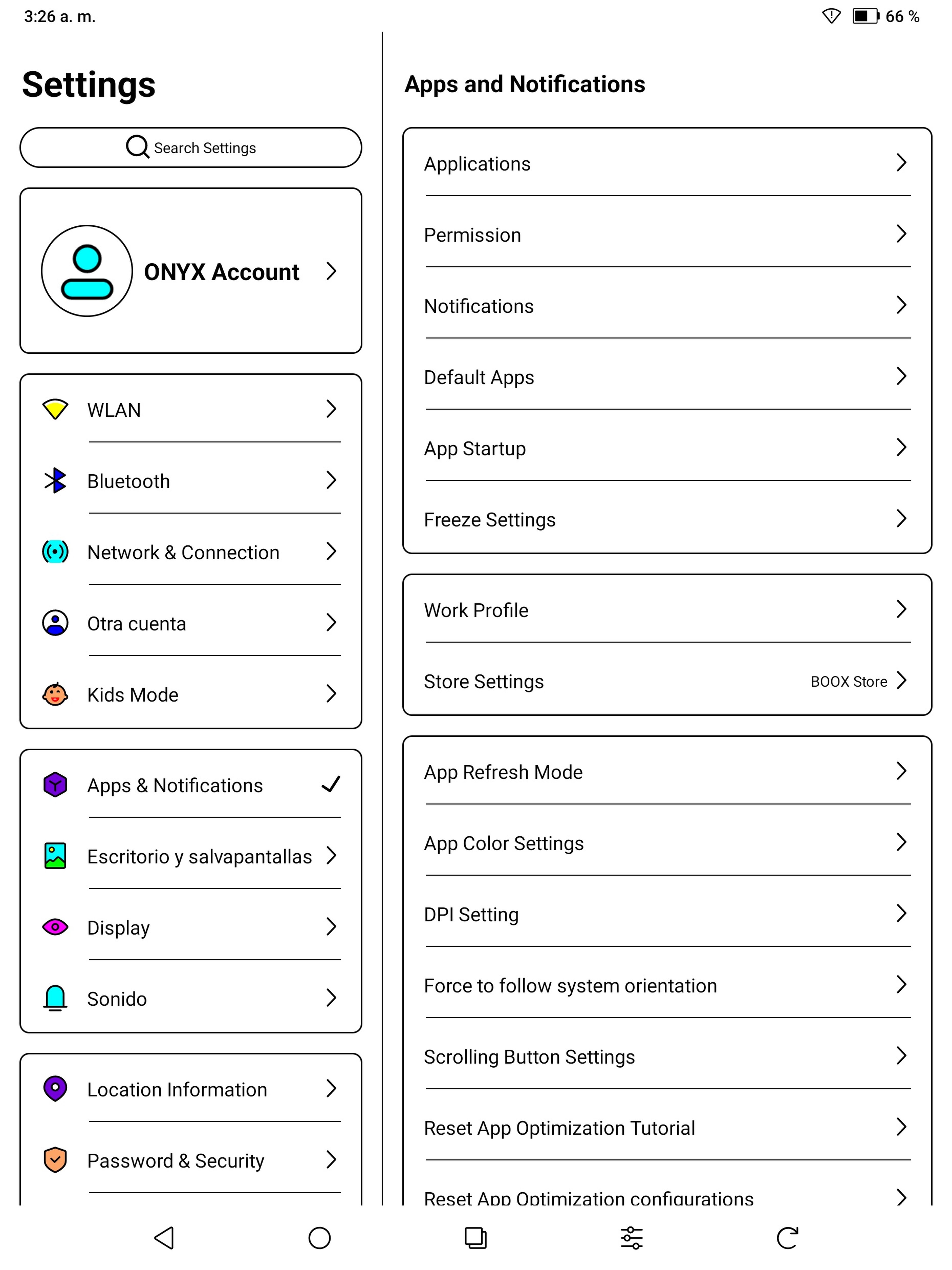This screenshot has height=1270, width=952.
Task: Open Sonido settings
Action: click(190, 998)
